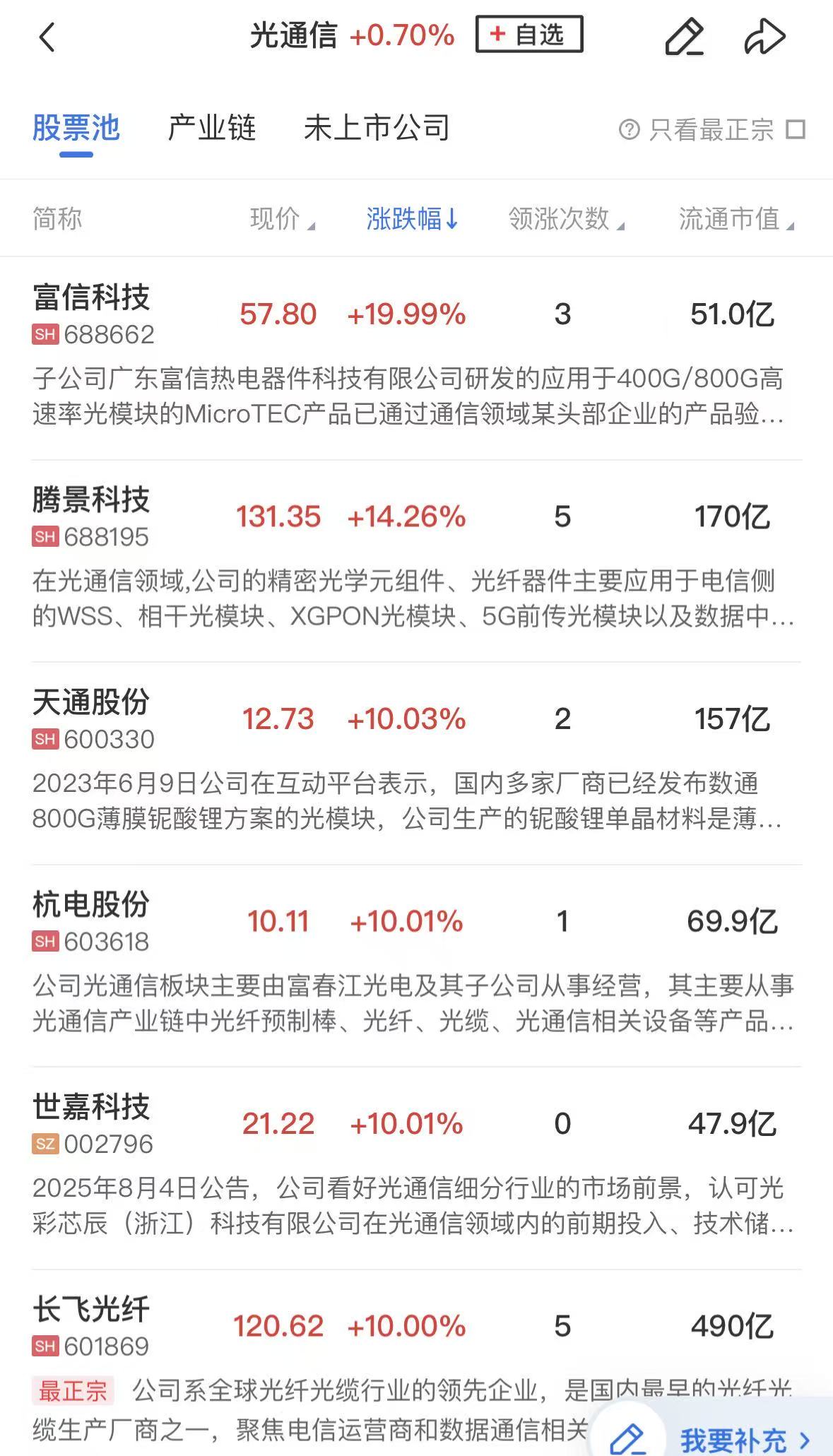Toggle sorting by 涨跌幅
The image size is (833, 1456).
pos(412,219)
